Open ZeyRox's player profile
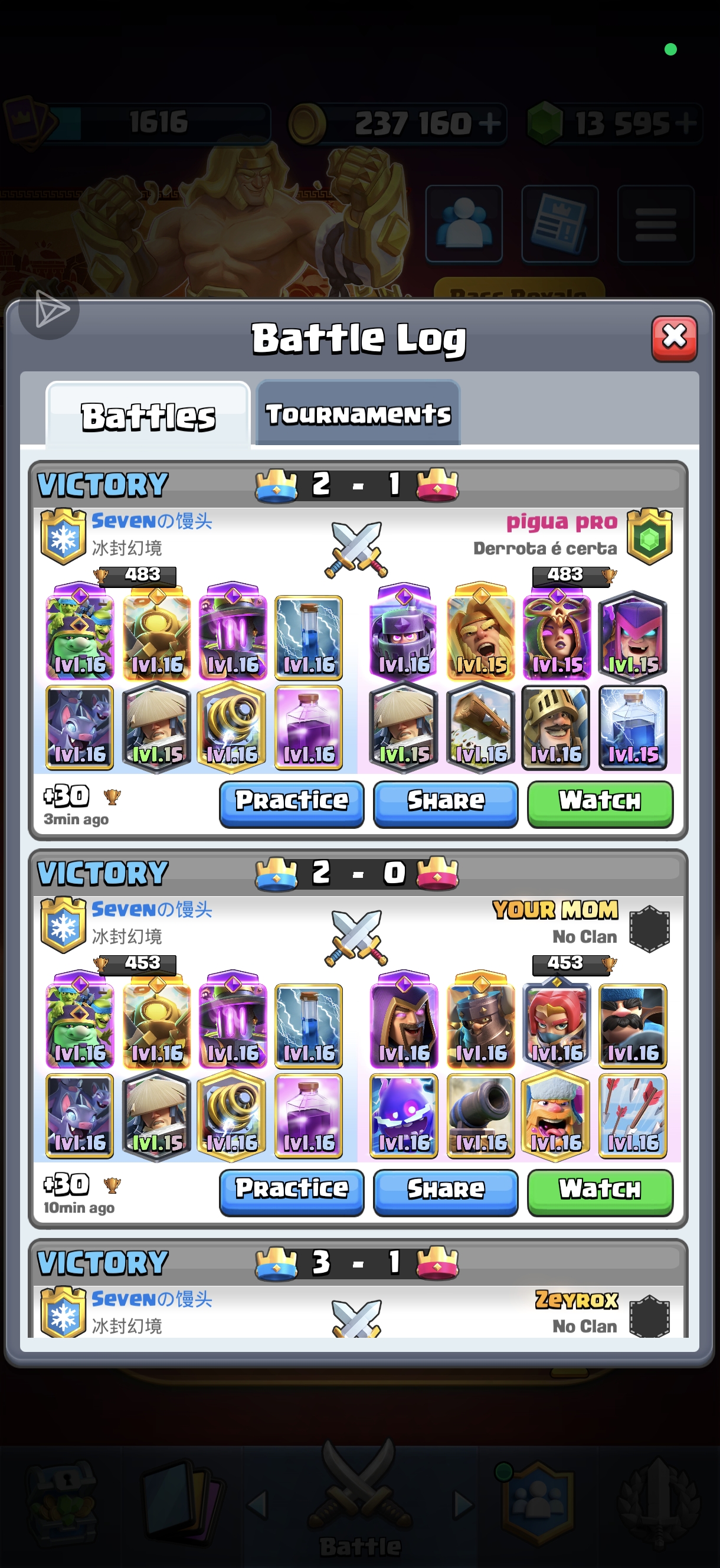Viewport: 720px width, 1568px height. 576,1299
